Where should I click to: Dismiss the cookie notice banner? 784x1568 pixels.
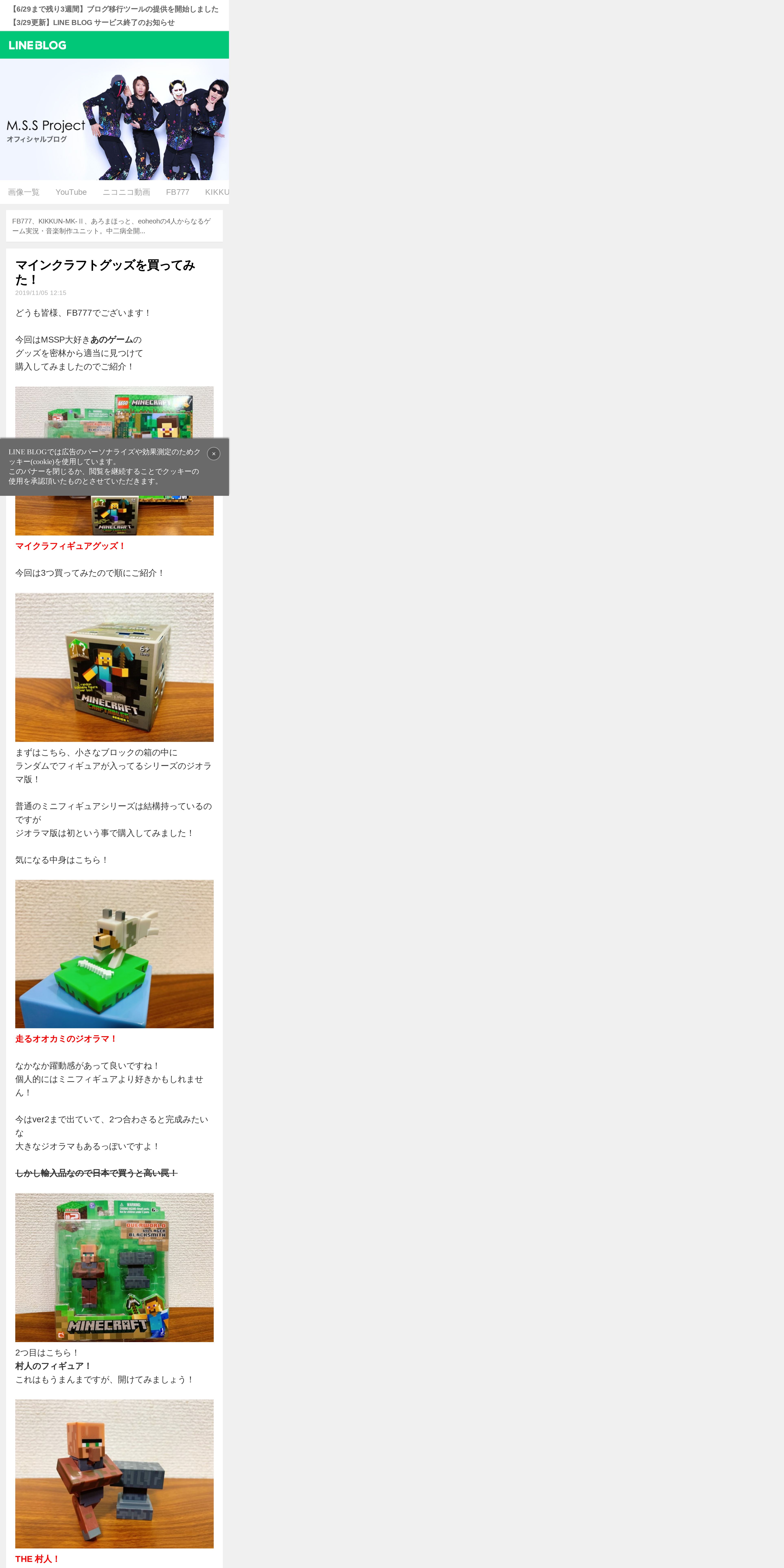click(x=214, y=453)
